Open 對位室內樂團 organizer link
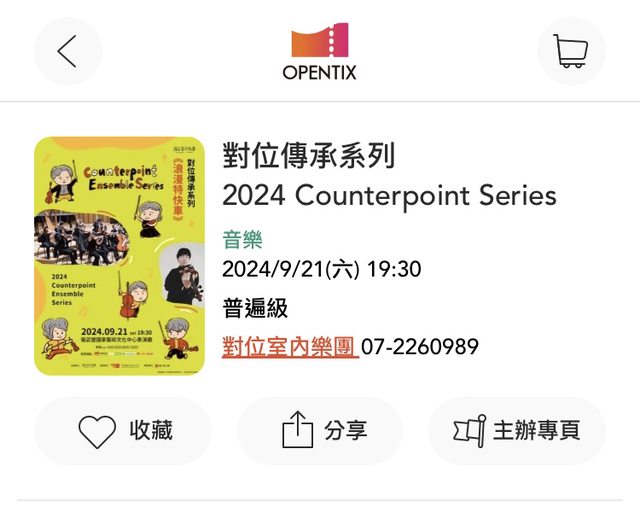The image size is (640, 519). click(x=289, y=347)
